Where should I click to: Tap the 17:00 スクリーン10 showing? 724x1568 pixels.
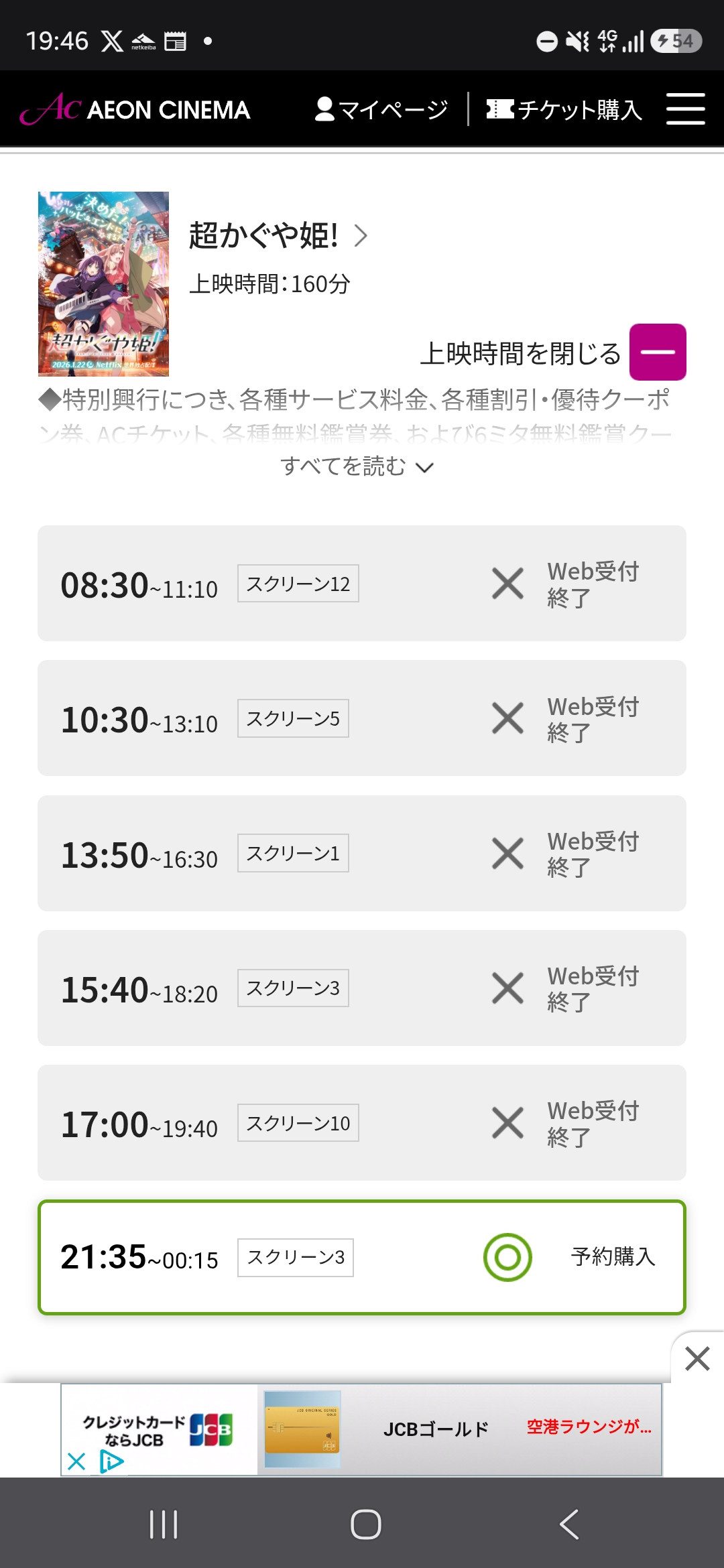[x=362, y=1123]
